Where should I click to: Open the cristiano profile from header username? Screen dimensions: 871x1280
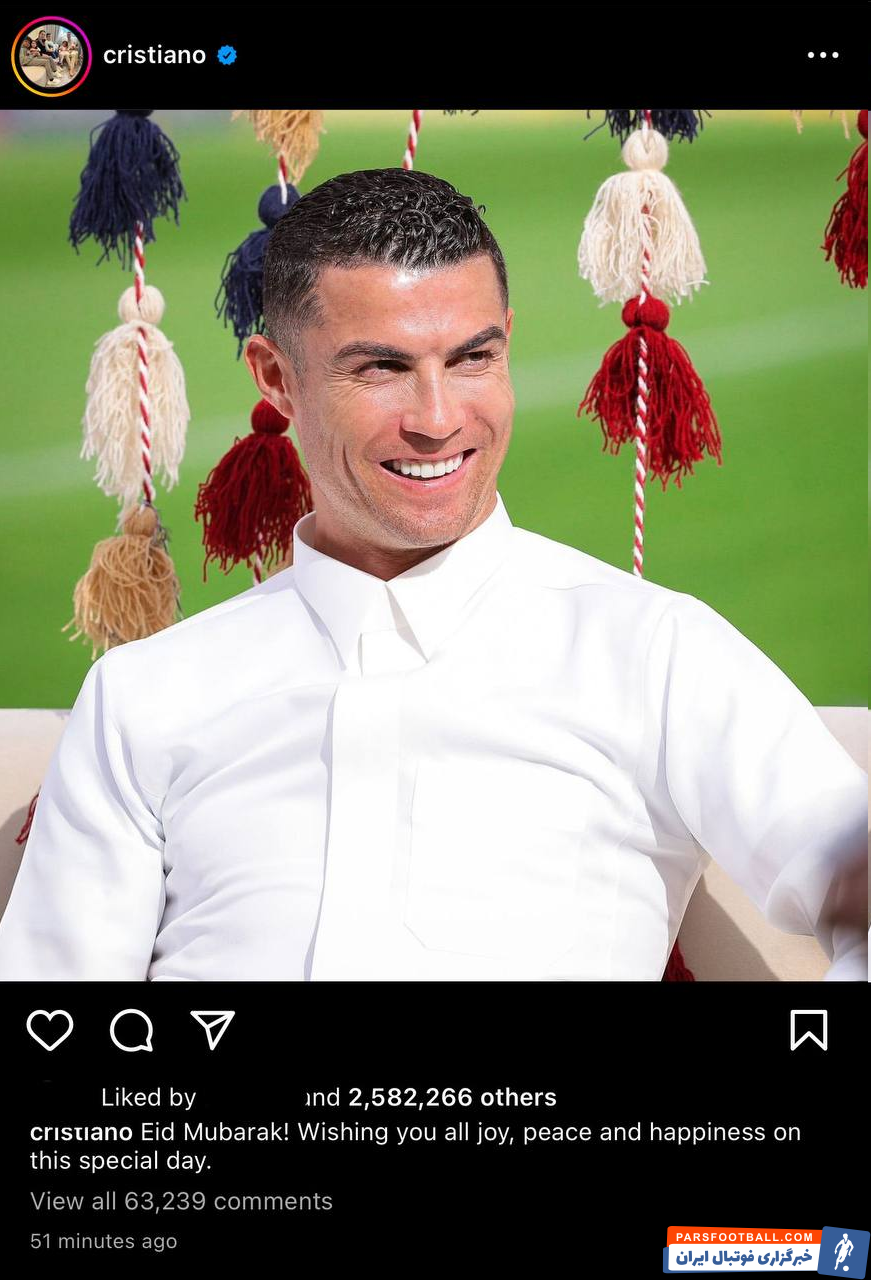154,55
